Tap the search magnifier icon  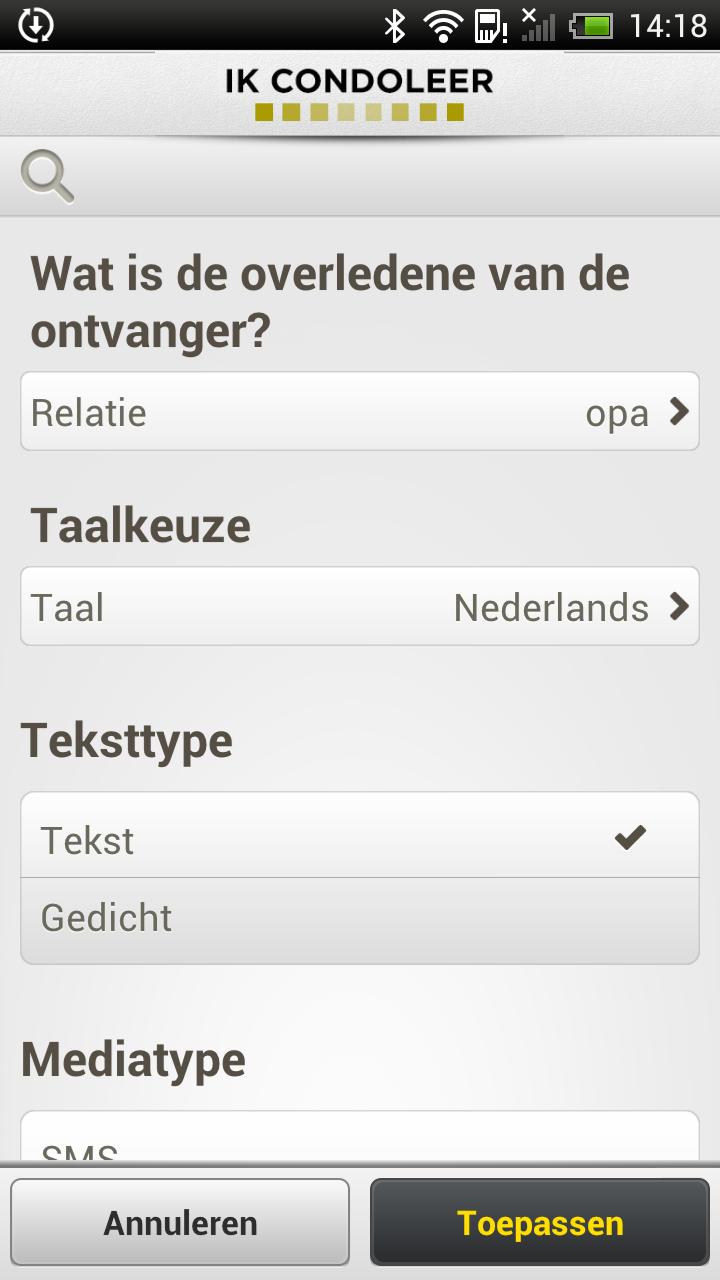point(47,174)
